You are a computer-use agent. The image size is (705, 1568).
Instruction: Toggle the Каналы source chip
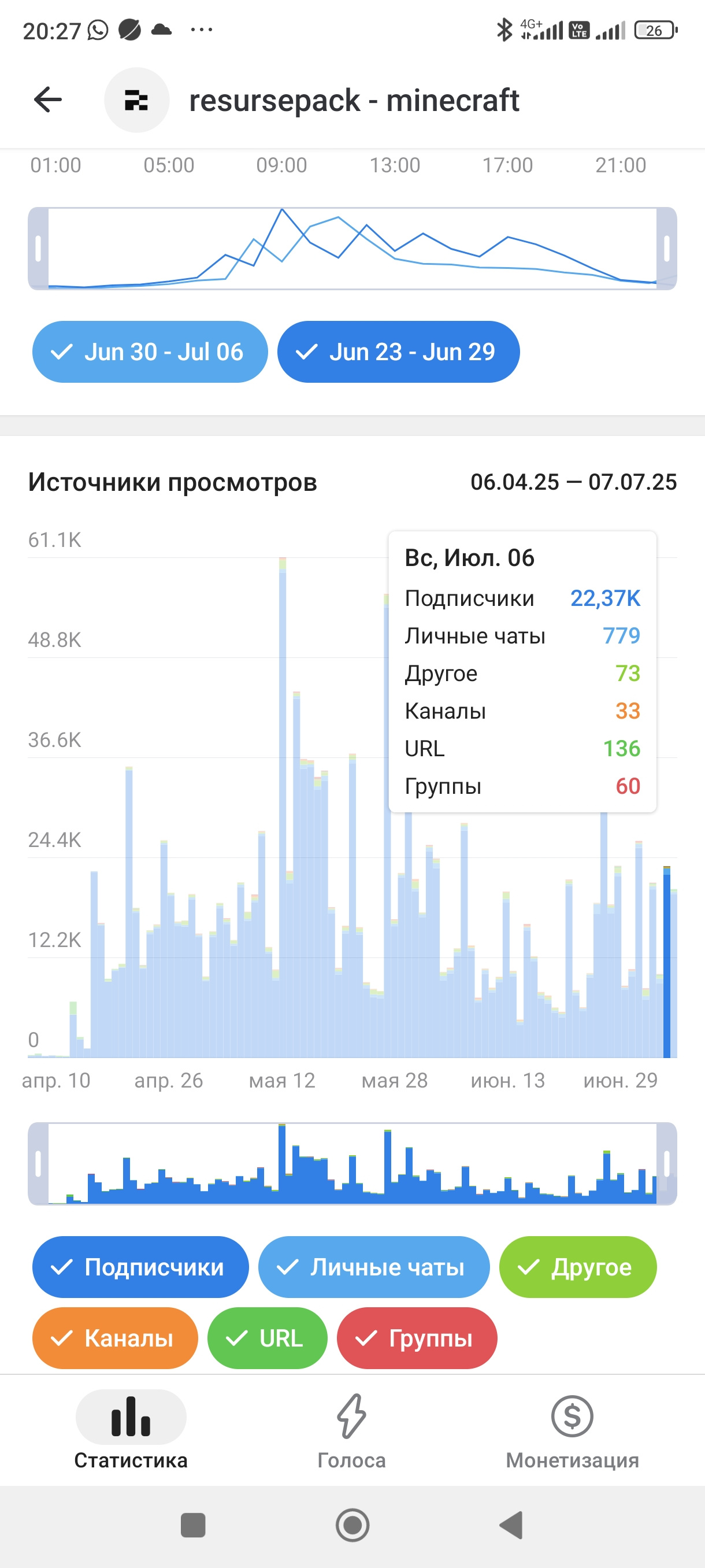(115, 1338)
